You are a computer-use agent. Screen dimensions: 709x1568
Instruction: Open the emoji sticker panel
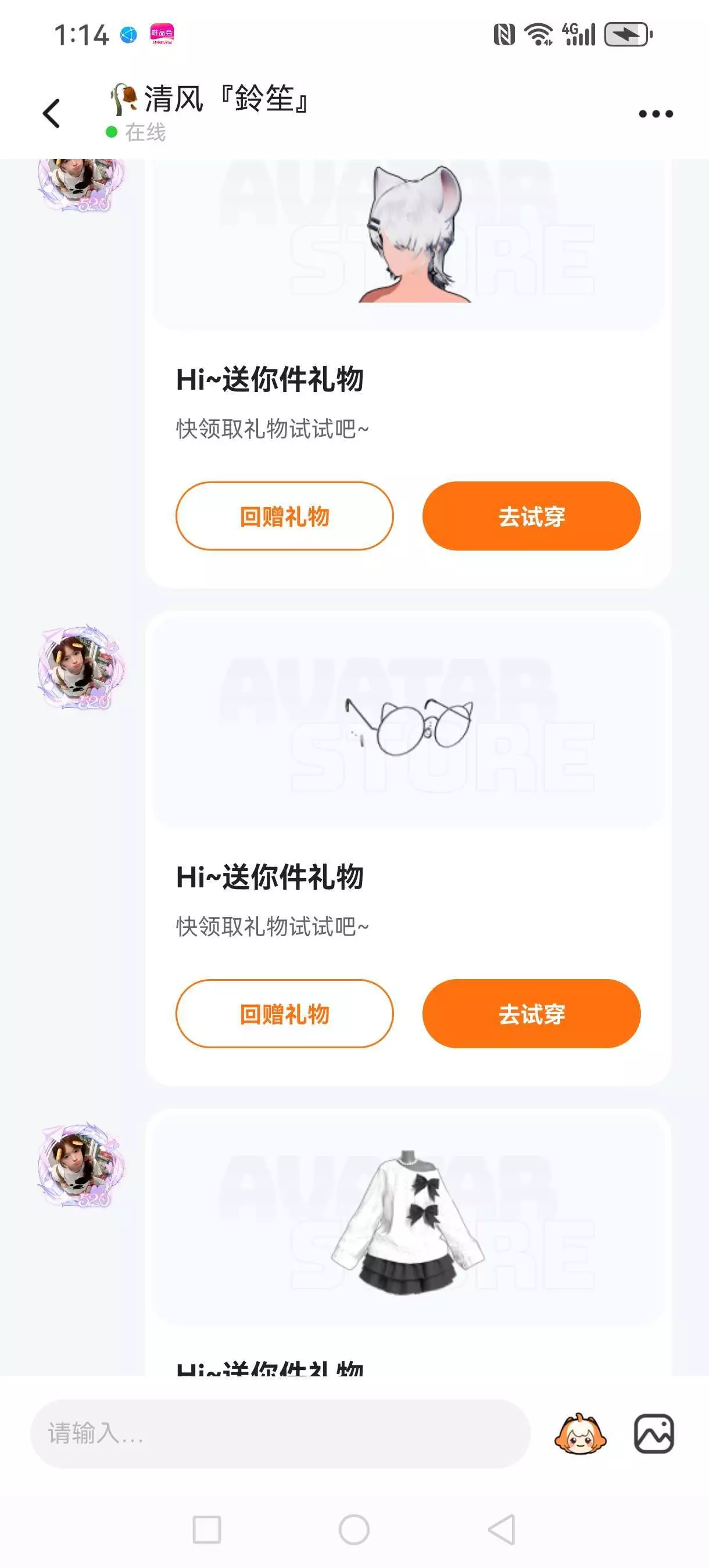click(580, 1433)
